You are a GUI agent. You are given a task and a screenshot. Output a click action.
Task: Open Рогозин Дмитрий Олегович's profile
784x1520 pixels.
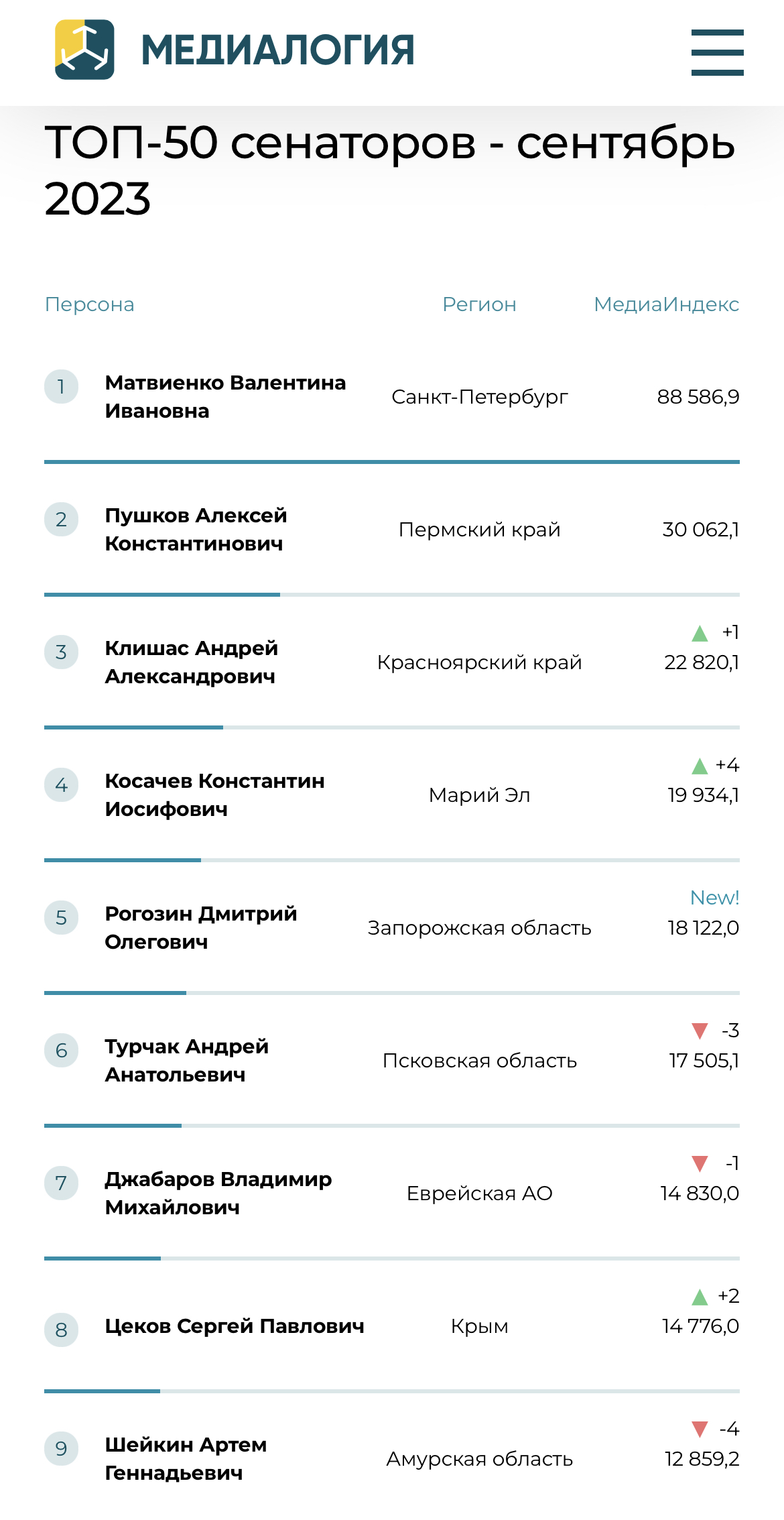[x=201, y=928]
